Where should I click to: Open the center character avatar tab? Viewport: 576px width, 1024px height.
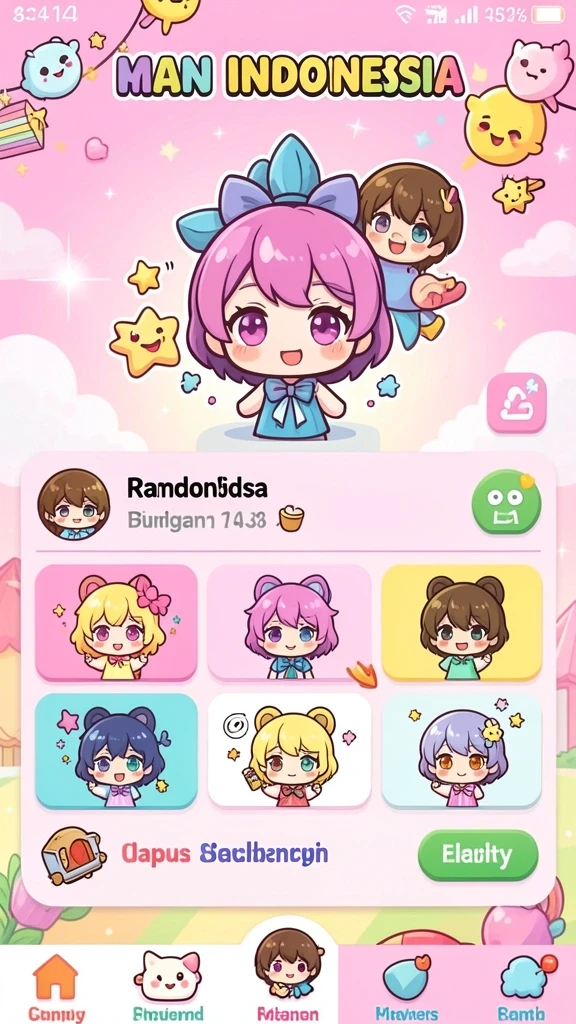tap(288, 976)
